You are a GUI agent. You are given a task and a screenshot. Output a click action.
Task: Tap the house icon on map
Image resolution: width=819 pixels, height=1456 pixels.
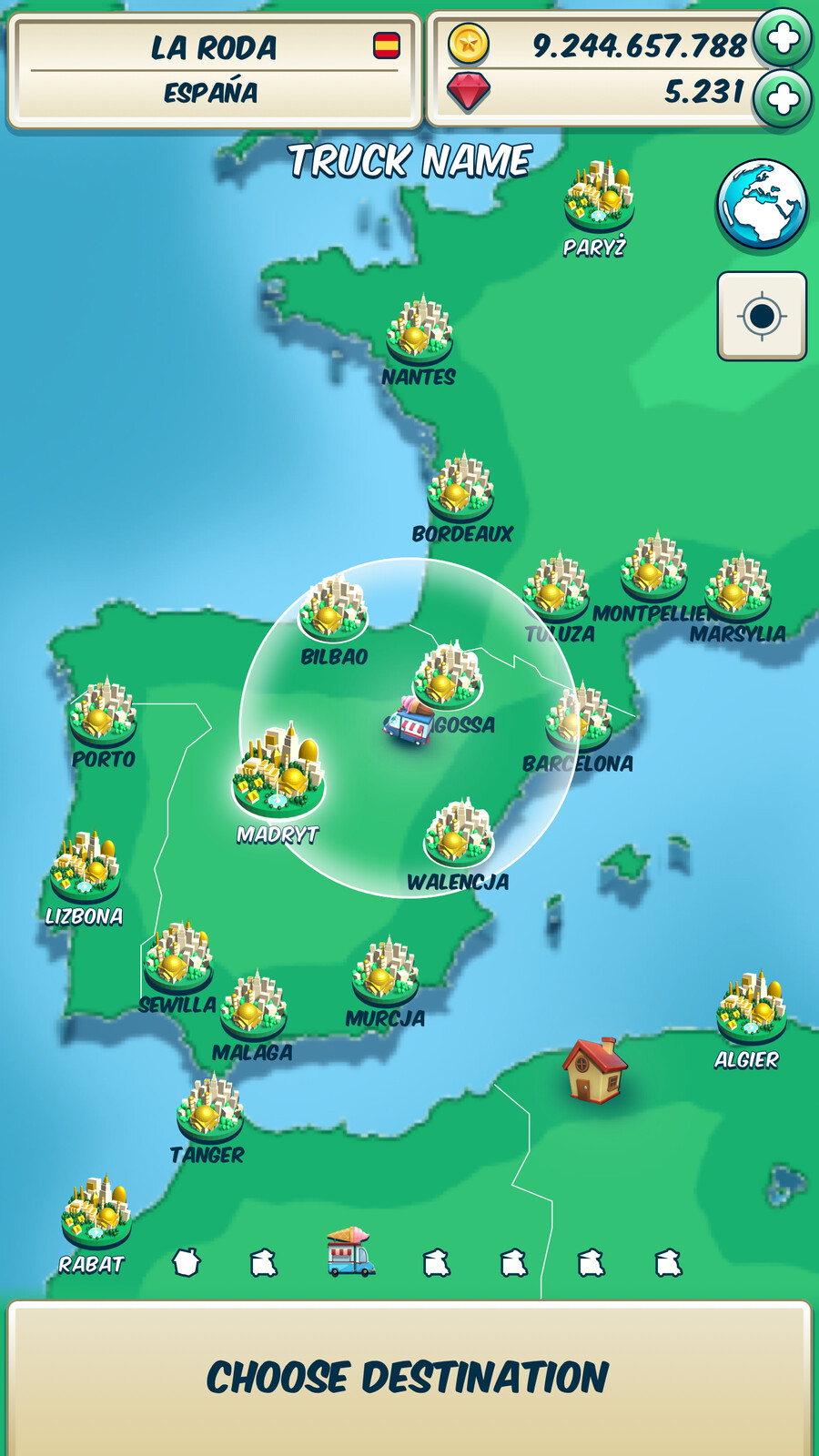point(594,1070)
